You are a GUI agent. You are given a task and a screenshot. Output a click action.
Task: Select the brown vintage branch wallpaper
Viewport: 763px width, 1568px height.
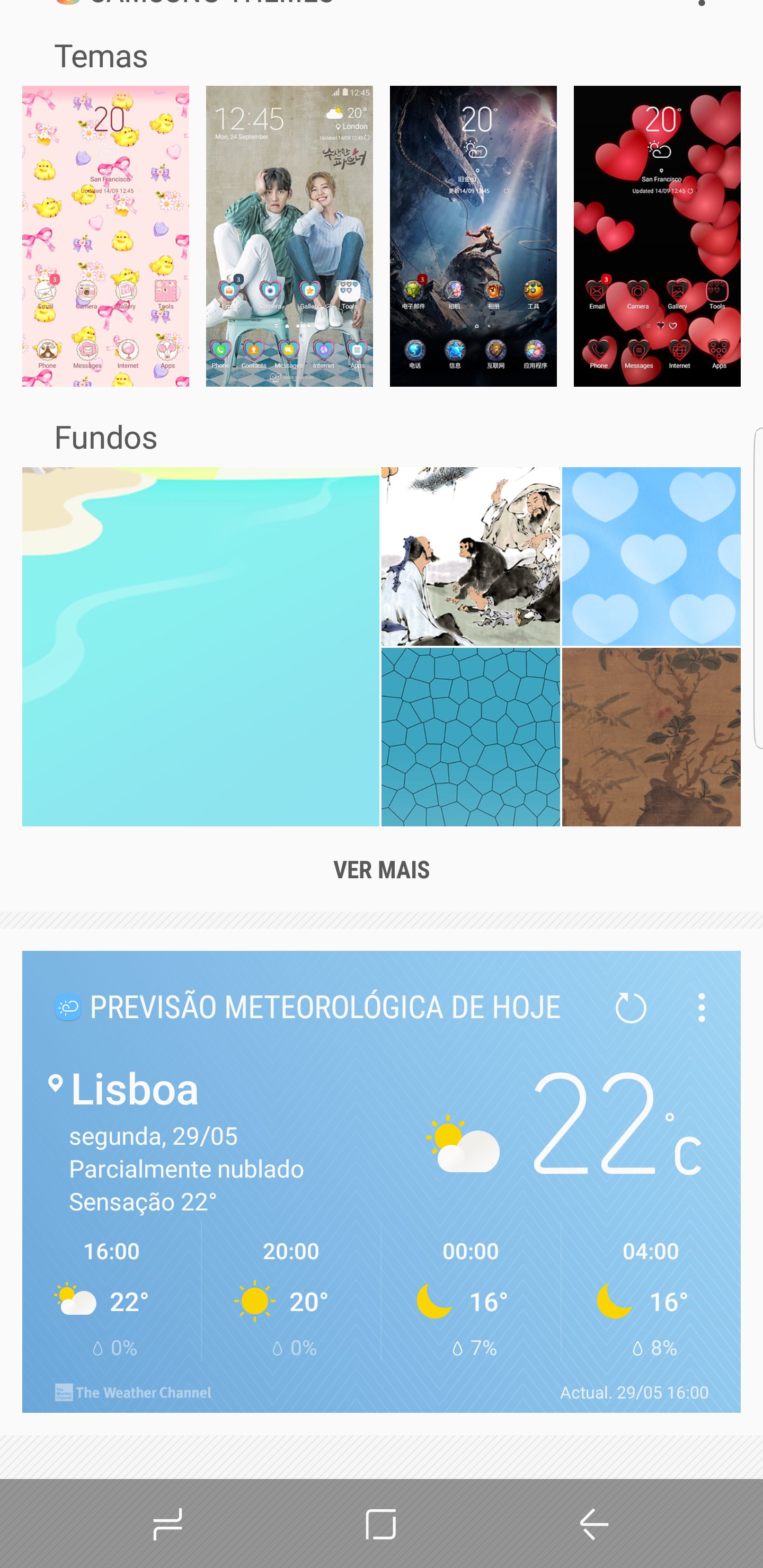tap(651, 736)
